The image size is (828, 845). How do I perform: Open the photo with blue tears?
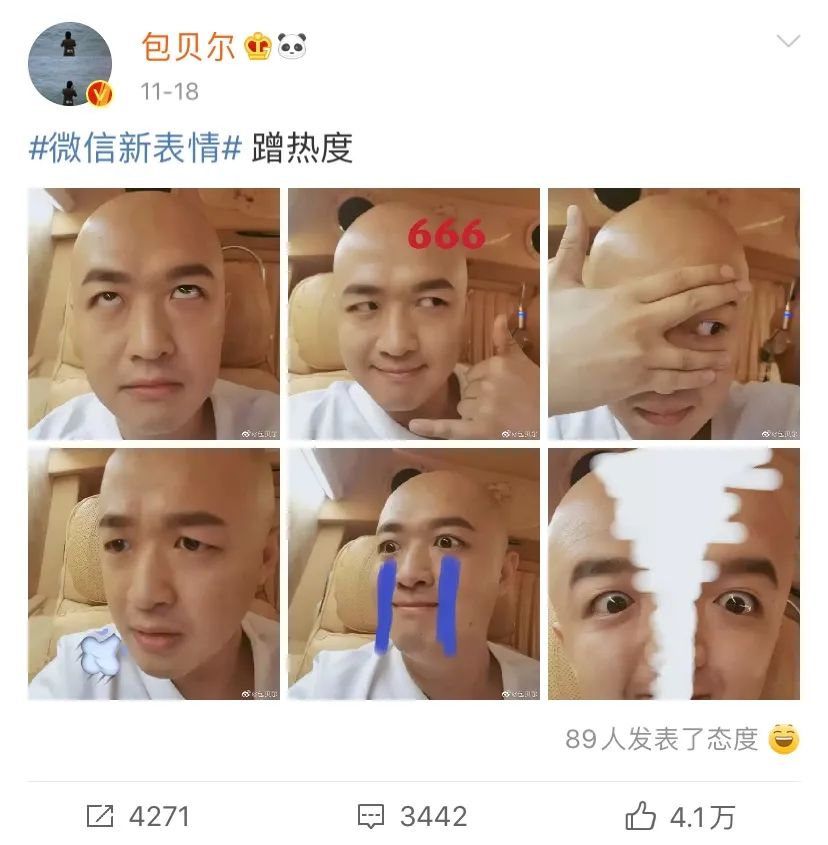(414, 574)
